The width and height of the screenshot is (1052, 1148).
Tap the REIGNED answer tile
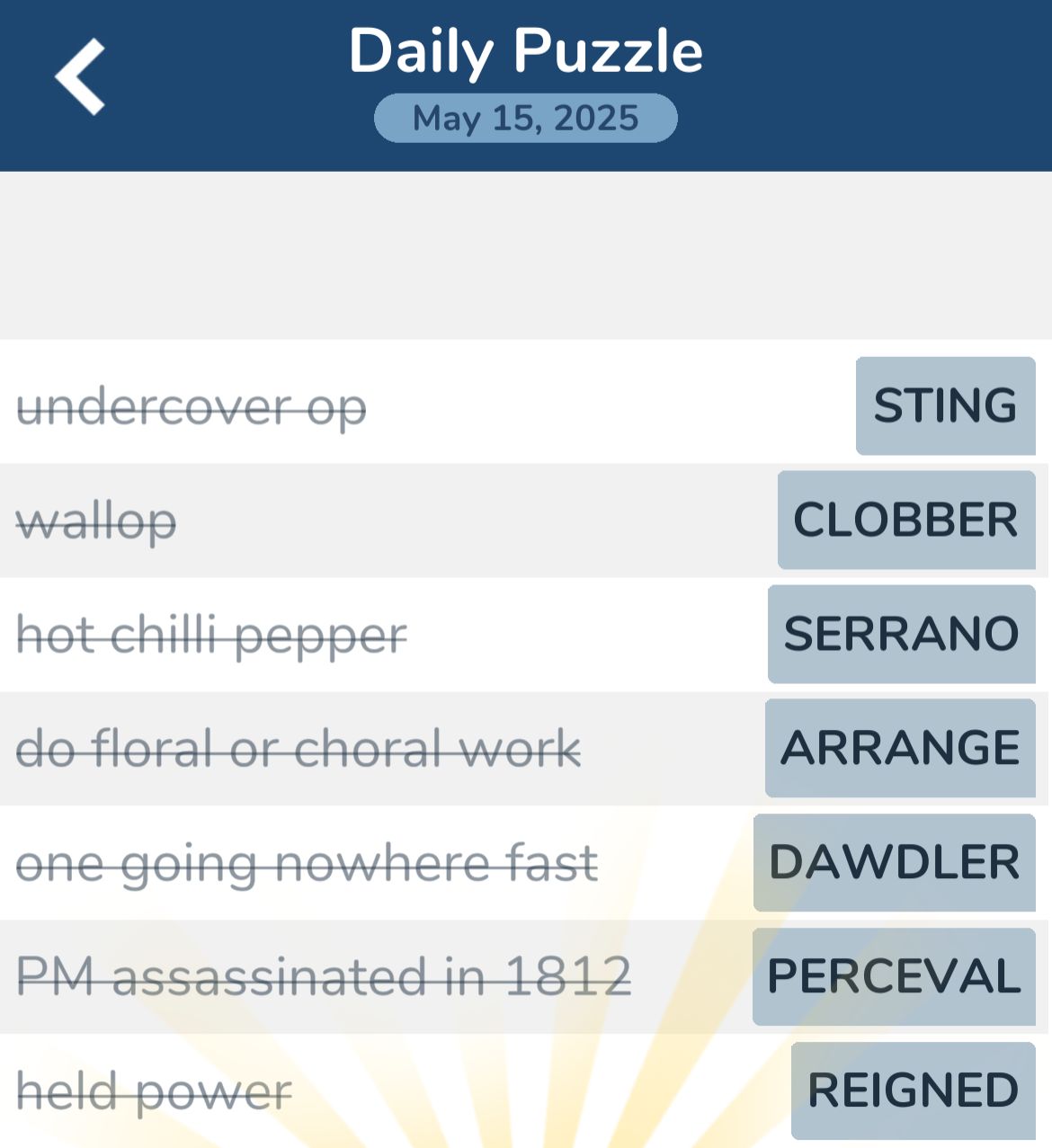tap(913, 1090)
